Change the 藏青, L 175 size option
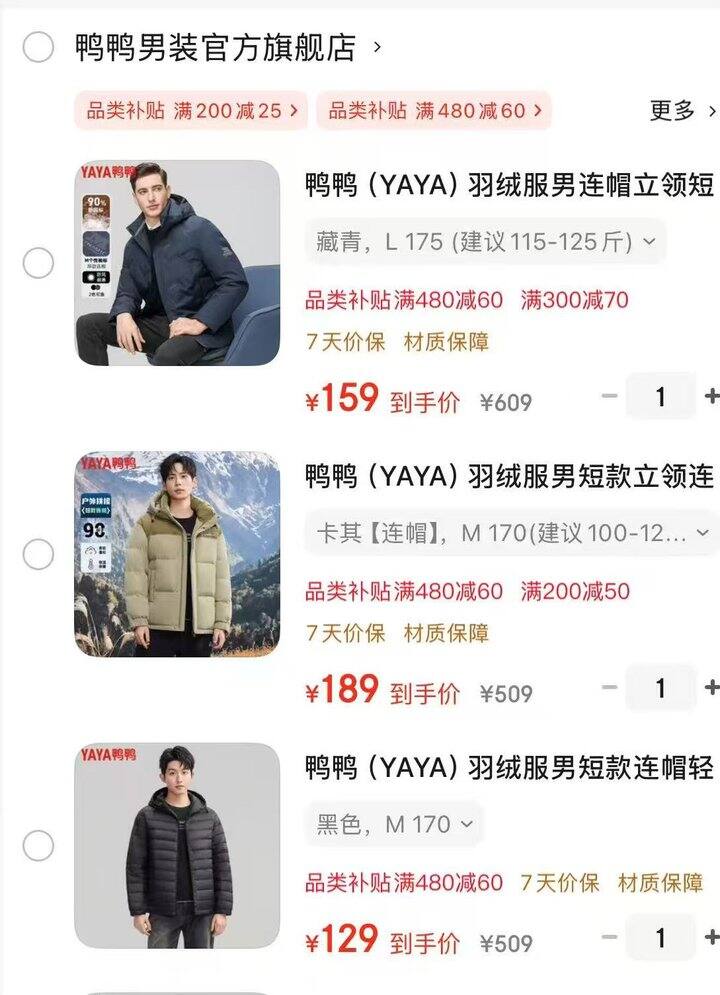The width and height of the screenshot is (720, 995). [485, 241]
